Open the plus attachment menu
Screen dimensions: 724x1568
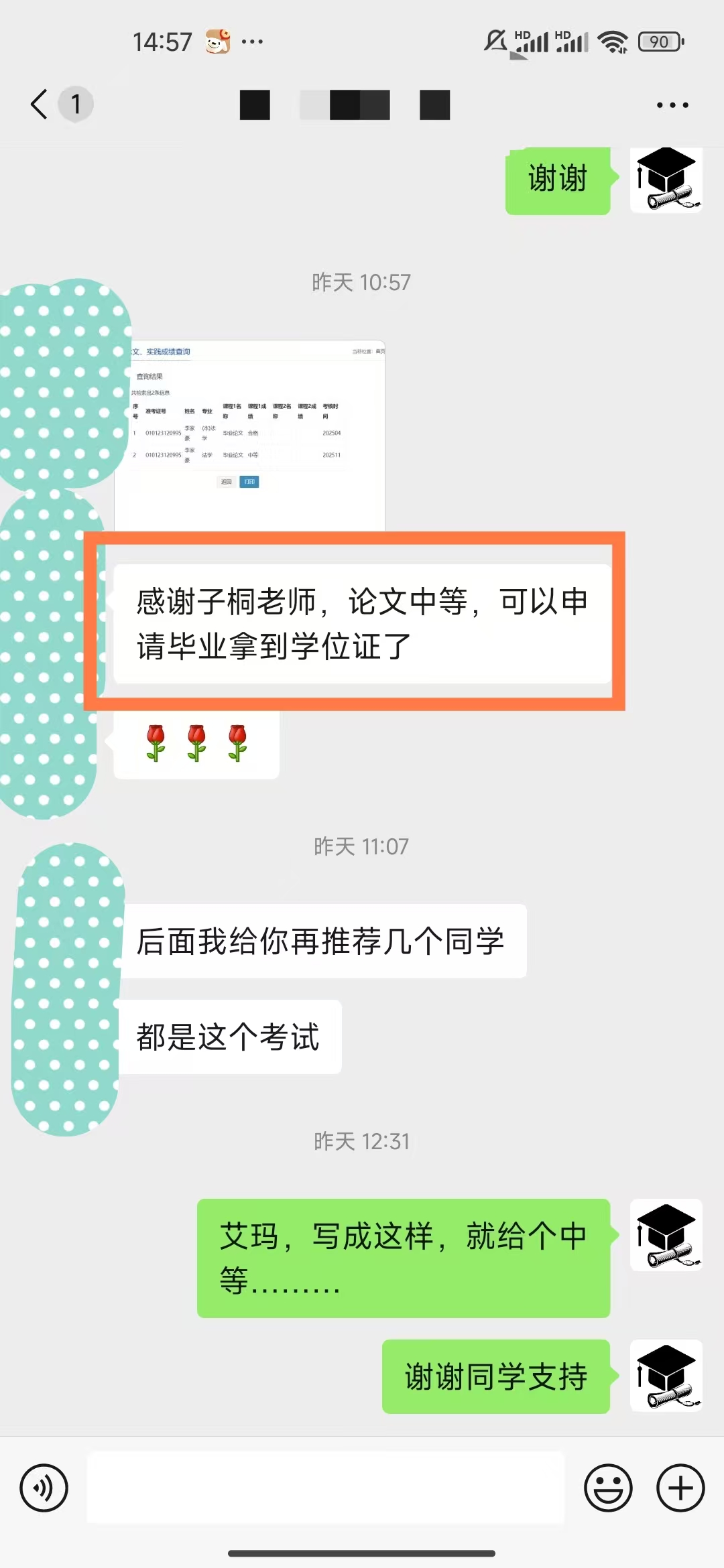tap(680, 1488)
